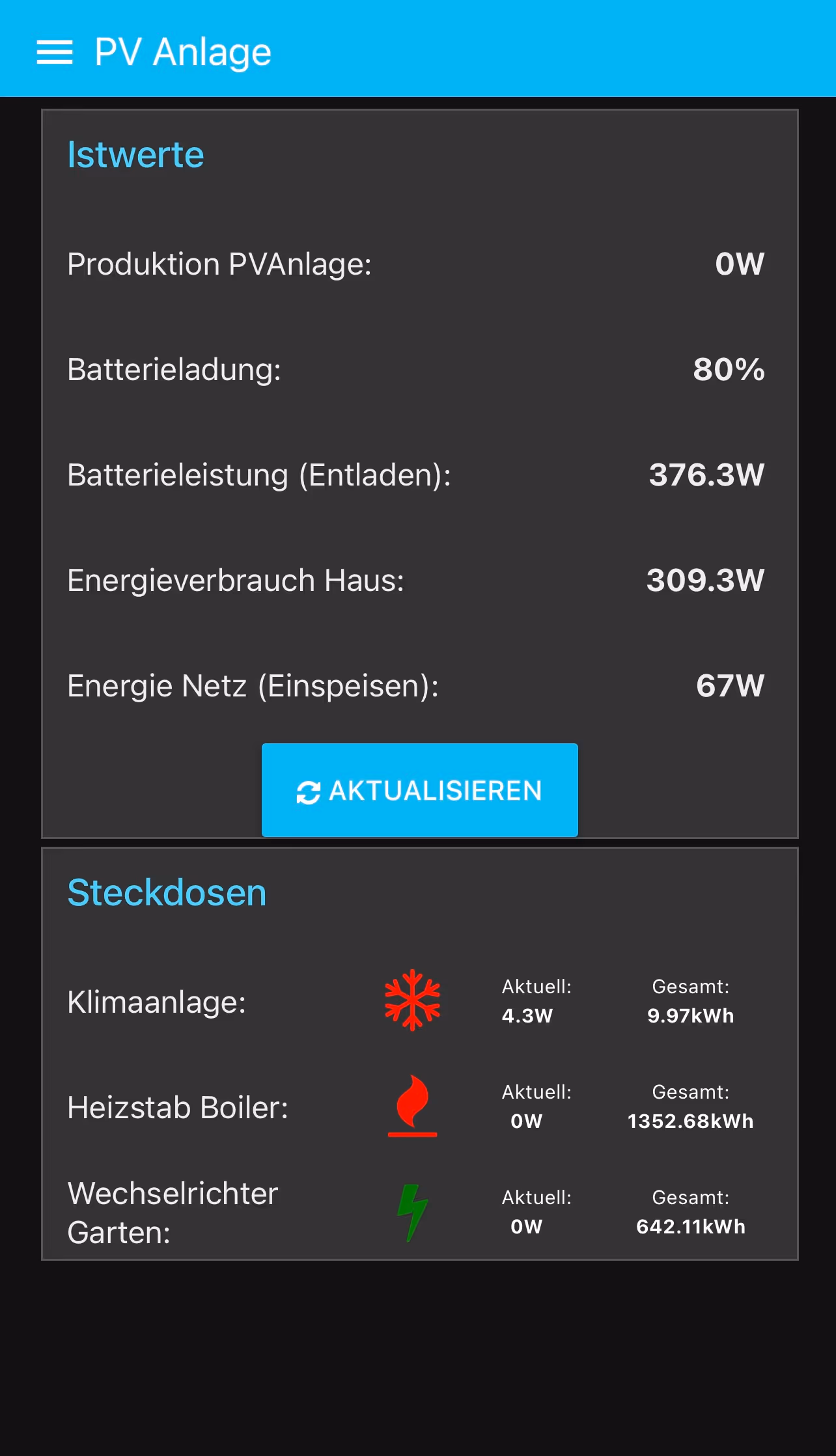Toggle the Heizstab Boiler flame icon
The height and width of the screenshot is (1456, 836).
tap(412, 1105)
